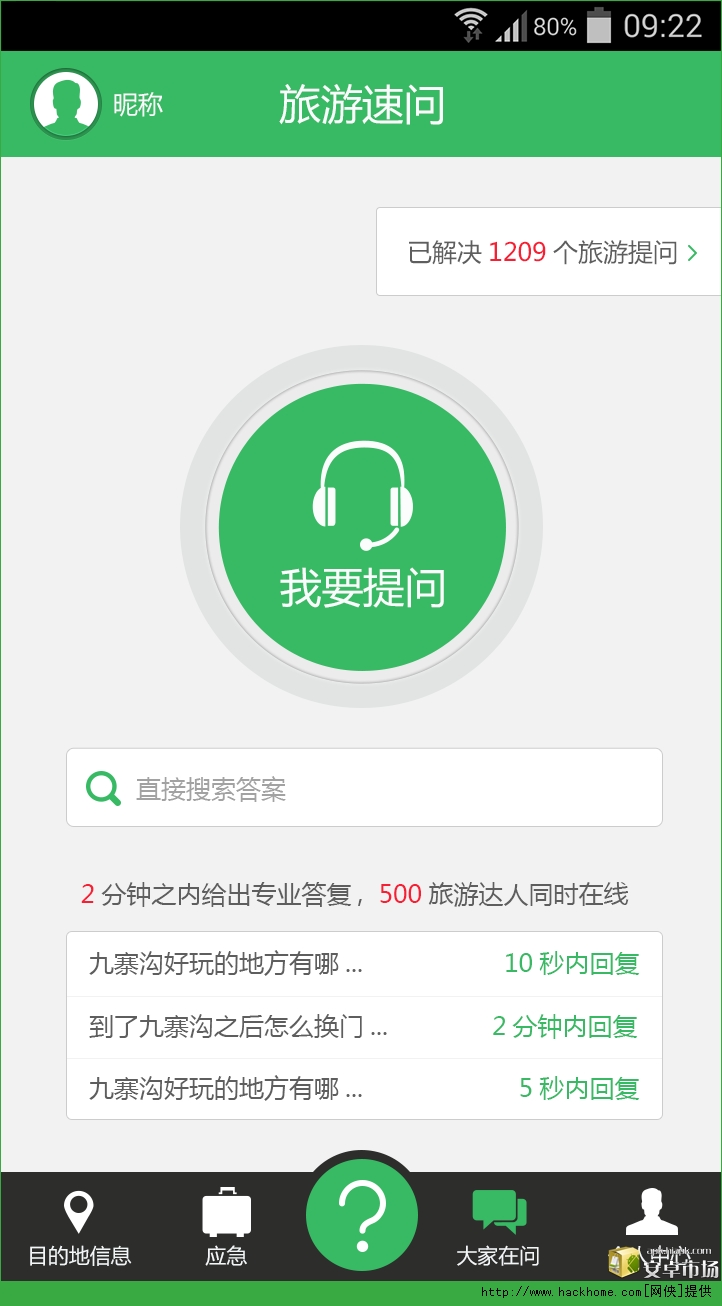Tap the 我要提问 headset button

pyautogui.click(x=362, y=527)
